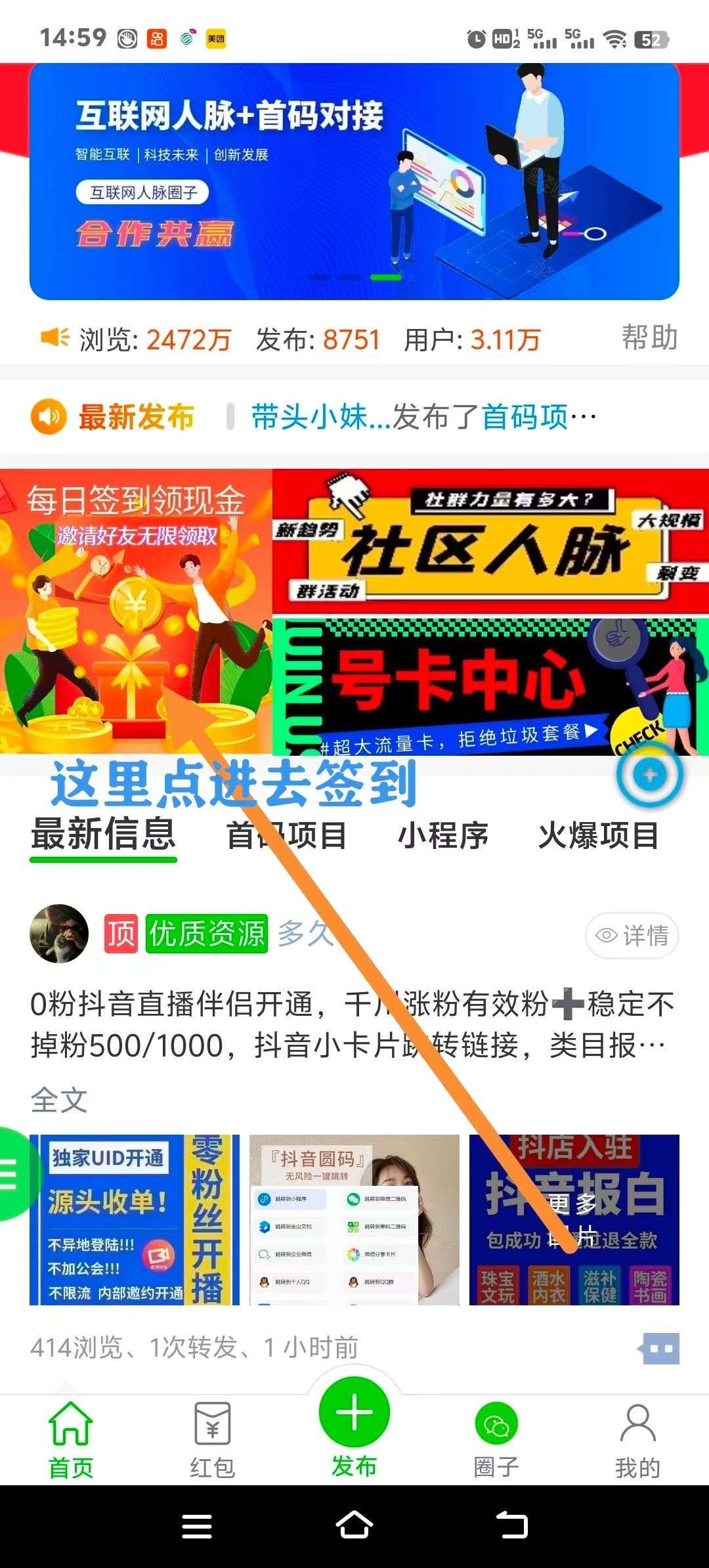Open the 独家UID开通 post image
Screen dimensions: 709x1568
click(x=135, y=1219)
